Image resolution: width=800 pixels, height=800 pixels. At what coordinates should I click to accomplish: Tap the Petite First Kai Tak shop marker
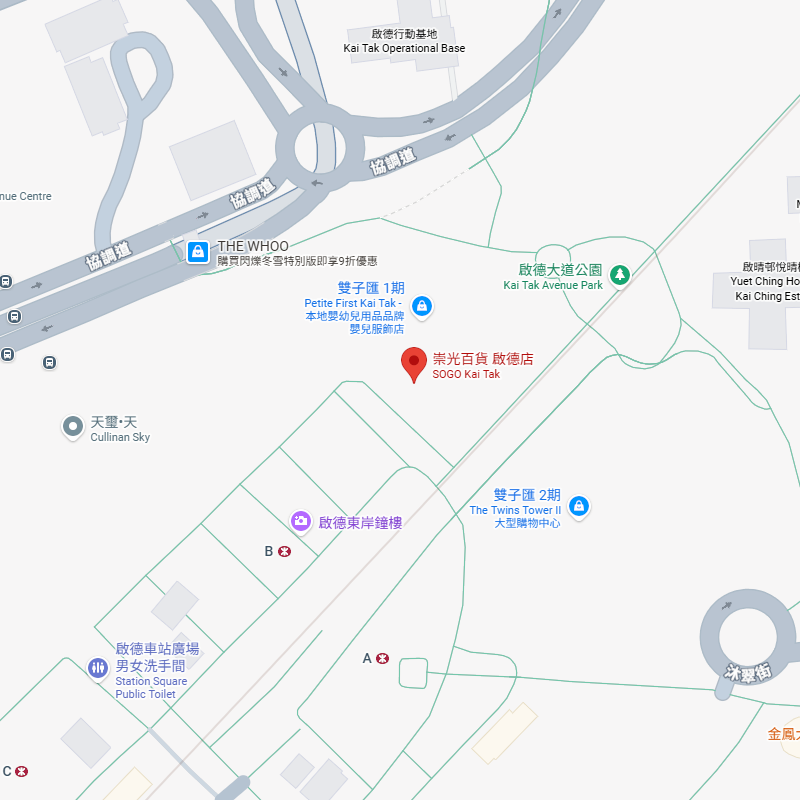[x=422, y=305]
